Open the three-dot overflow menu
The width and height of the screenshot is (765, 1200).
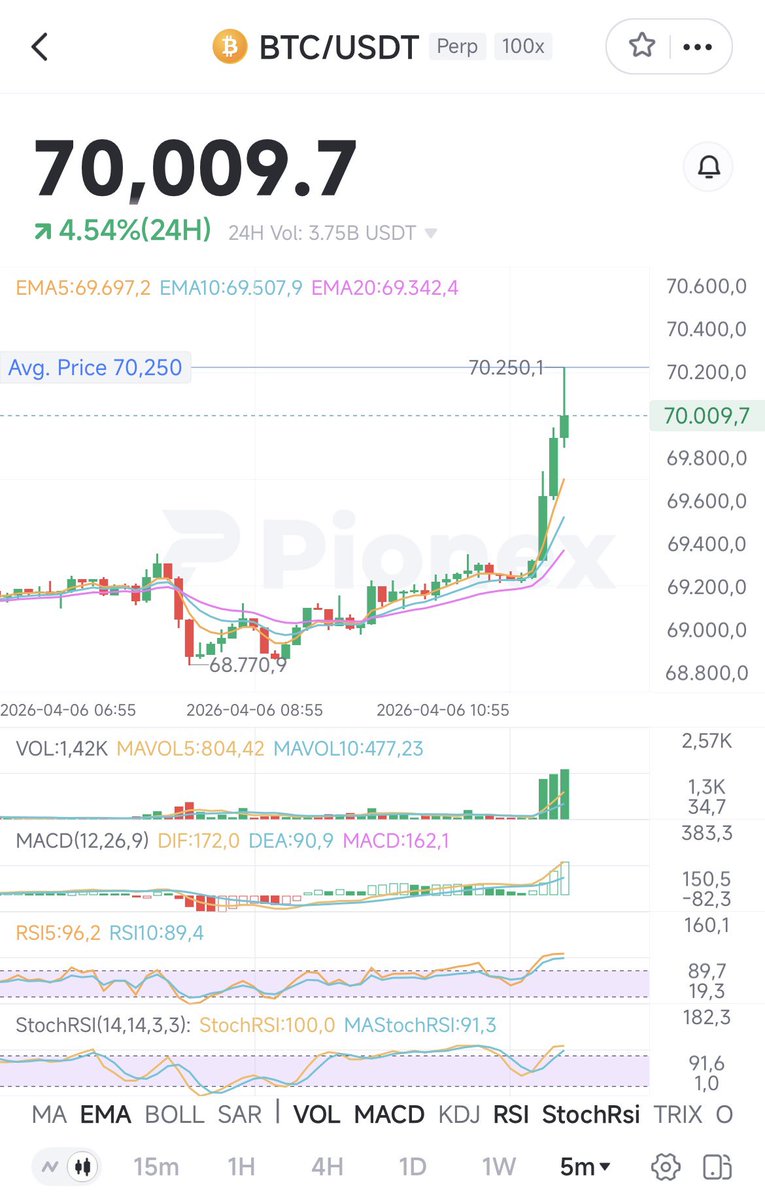(x=698, y=46)
